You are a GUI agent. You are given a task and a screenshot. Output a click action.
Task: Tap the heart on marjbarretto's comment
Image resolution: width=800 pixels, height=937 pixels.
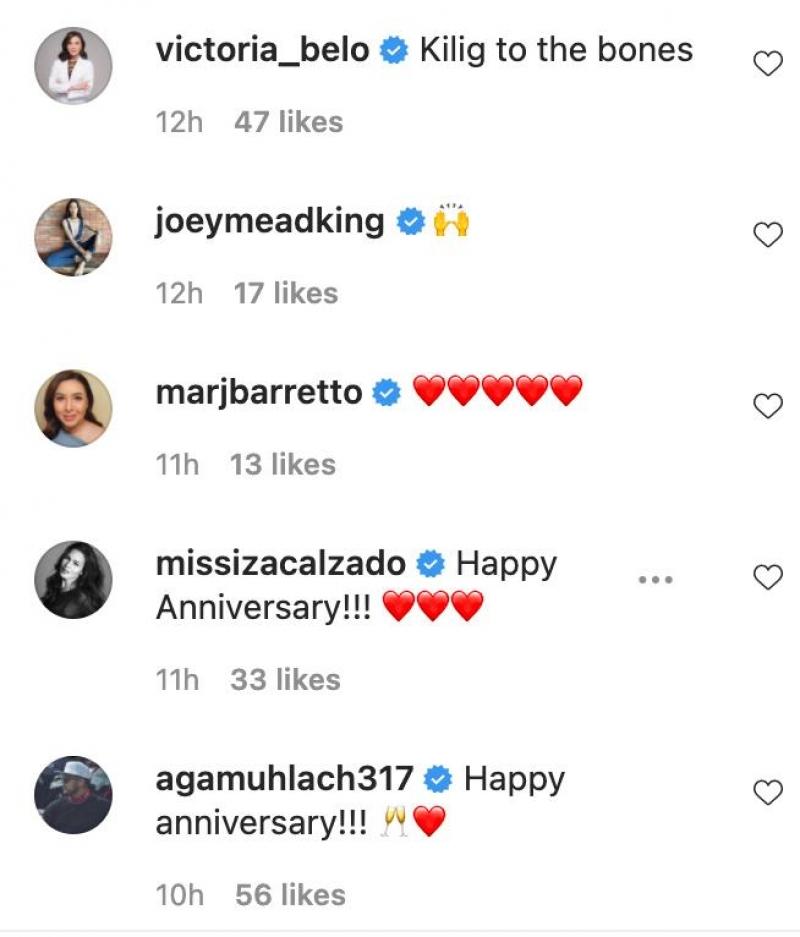pos(767,406)
